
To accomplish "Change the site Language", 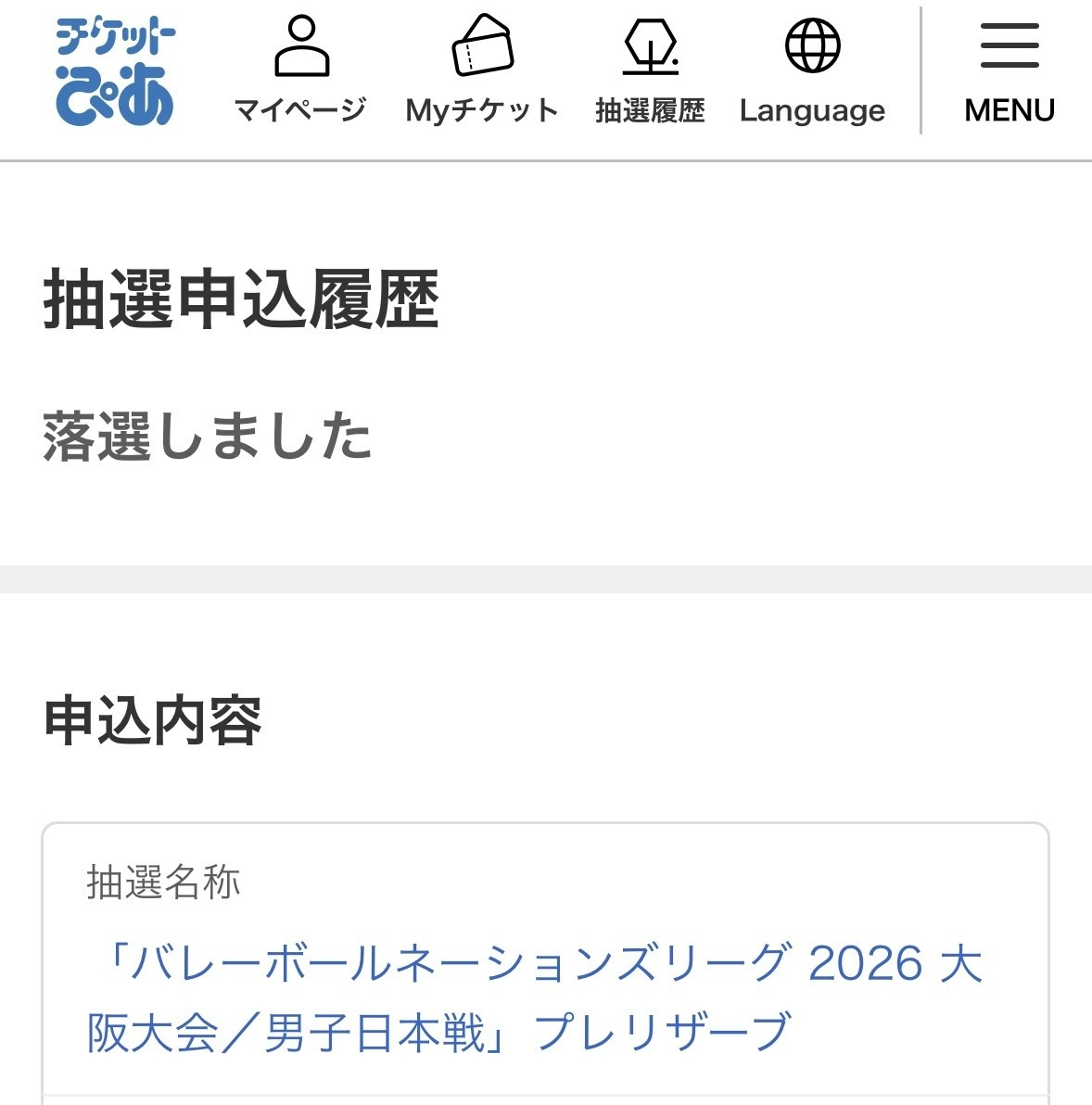I will tap(812, 70).
